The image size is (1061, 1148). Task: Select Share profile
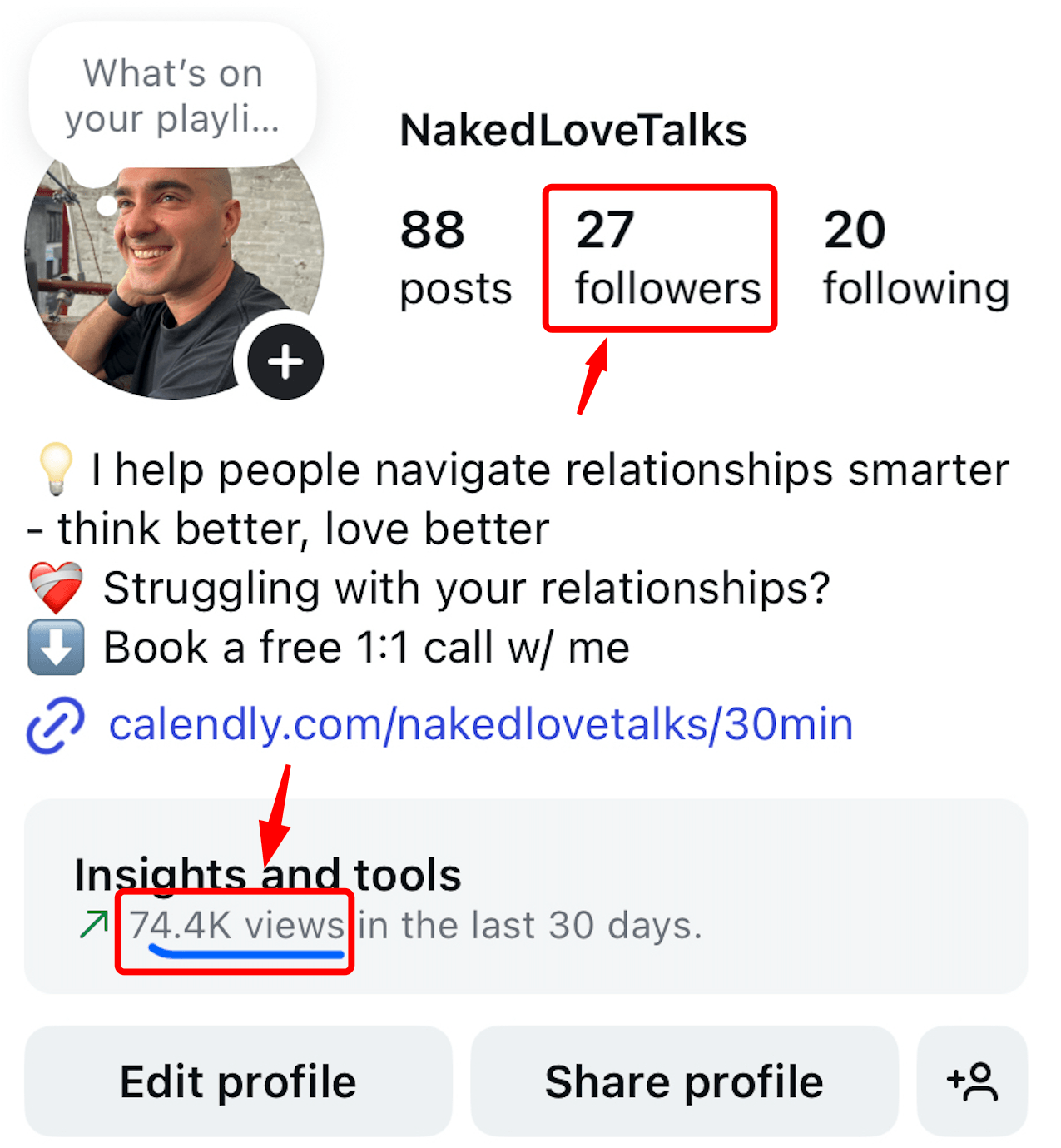(x=684, y=1081)
